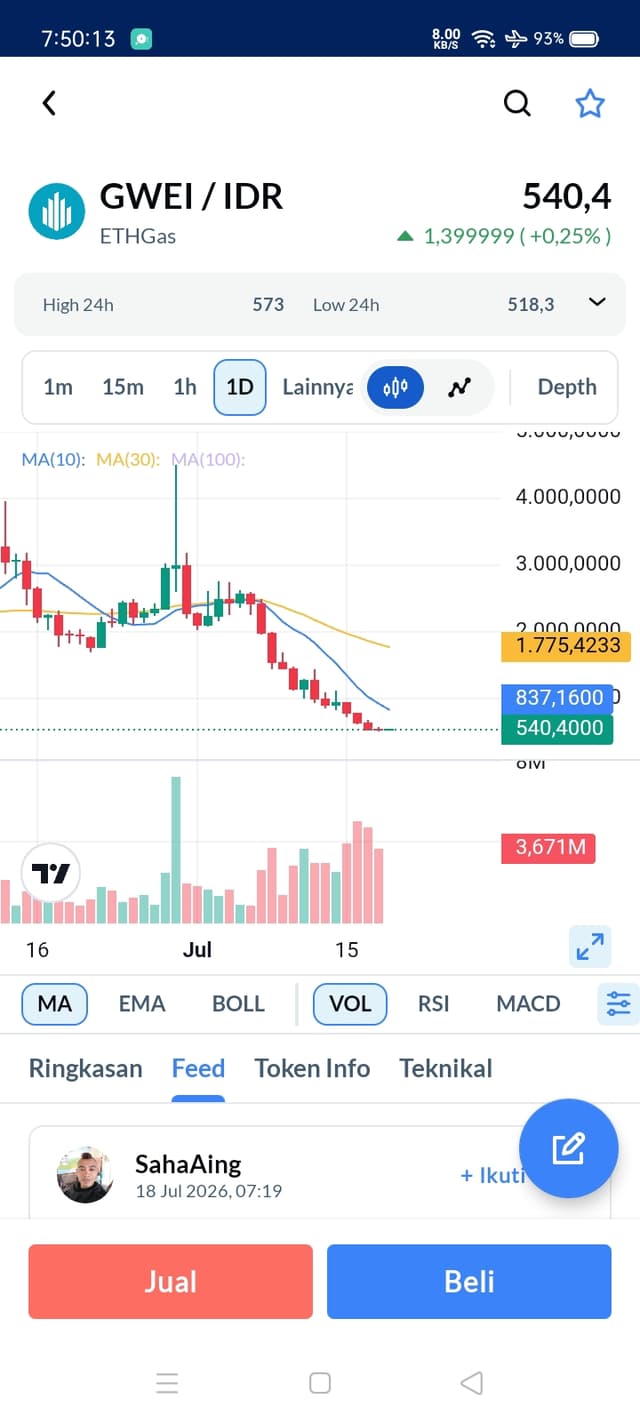The image size is (640, 1422).
Task: Expand the High/Low 24h stats chevron
Action: [x=597, y=302]
